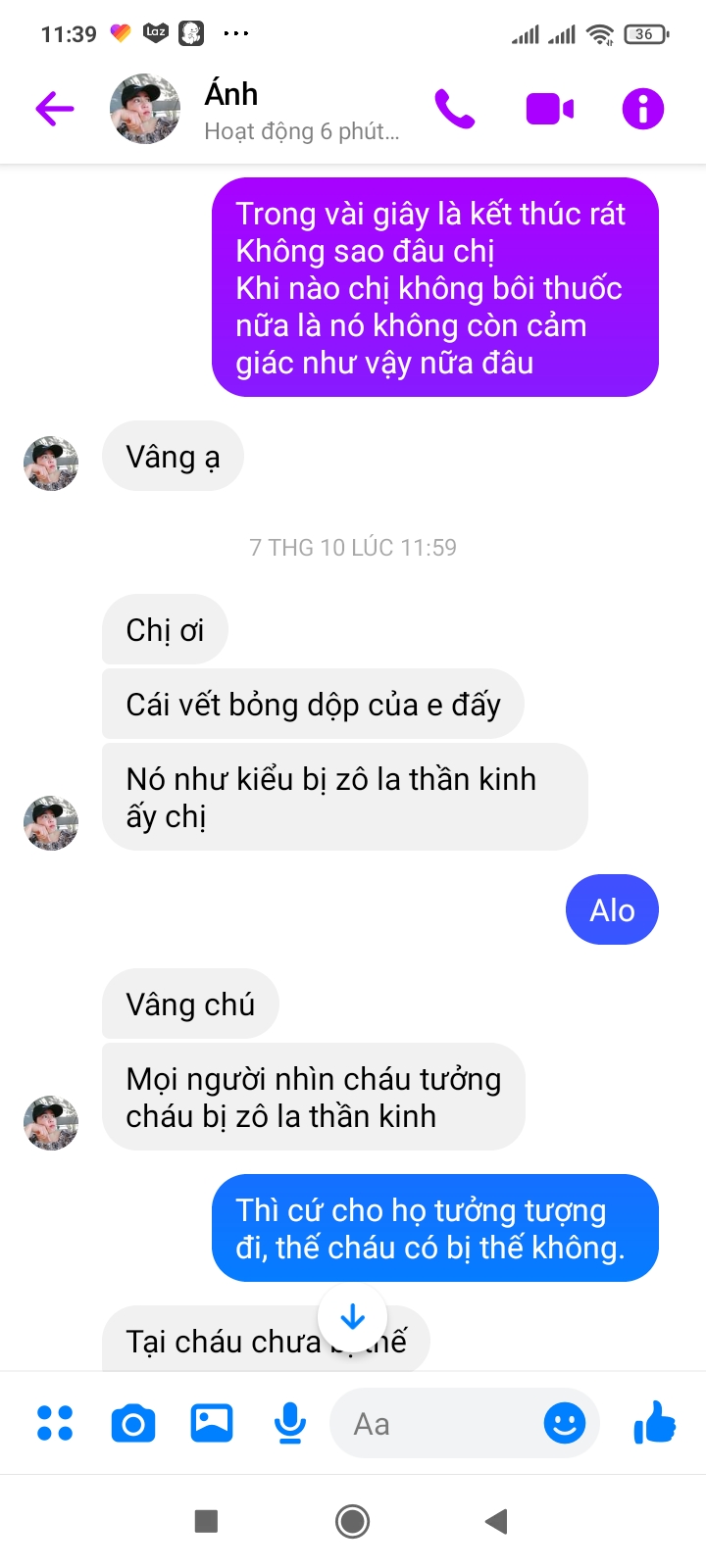Tap the Aa message input field
This screenshot has height=1568, width=706.
click(x=436, y=1423)
